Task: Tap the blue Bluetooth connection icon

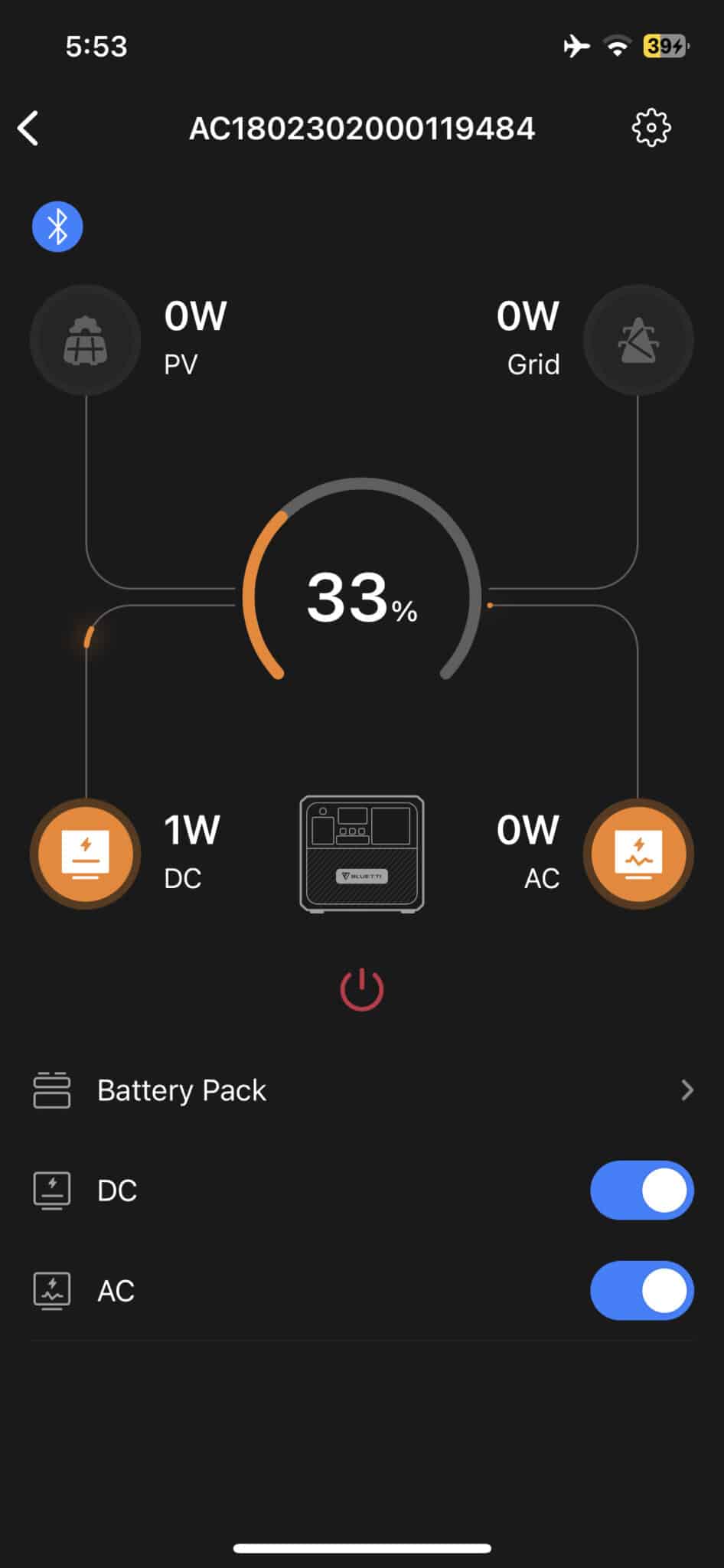Action: coord(57,227)
